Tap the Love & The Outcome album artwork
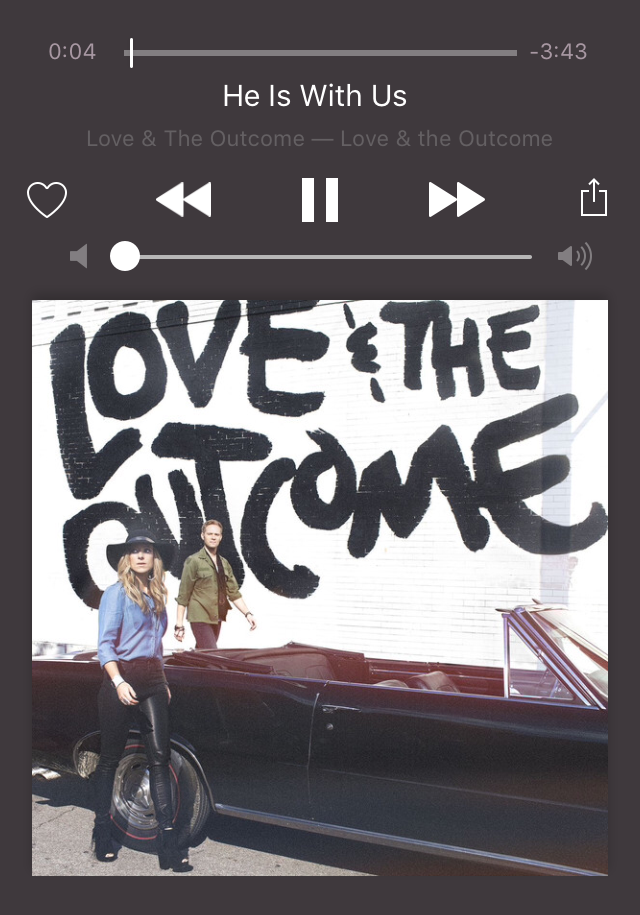Image resolution: width=640 pixels, height=915 pixels. tap(320, 588)
